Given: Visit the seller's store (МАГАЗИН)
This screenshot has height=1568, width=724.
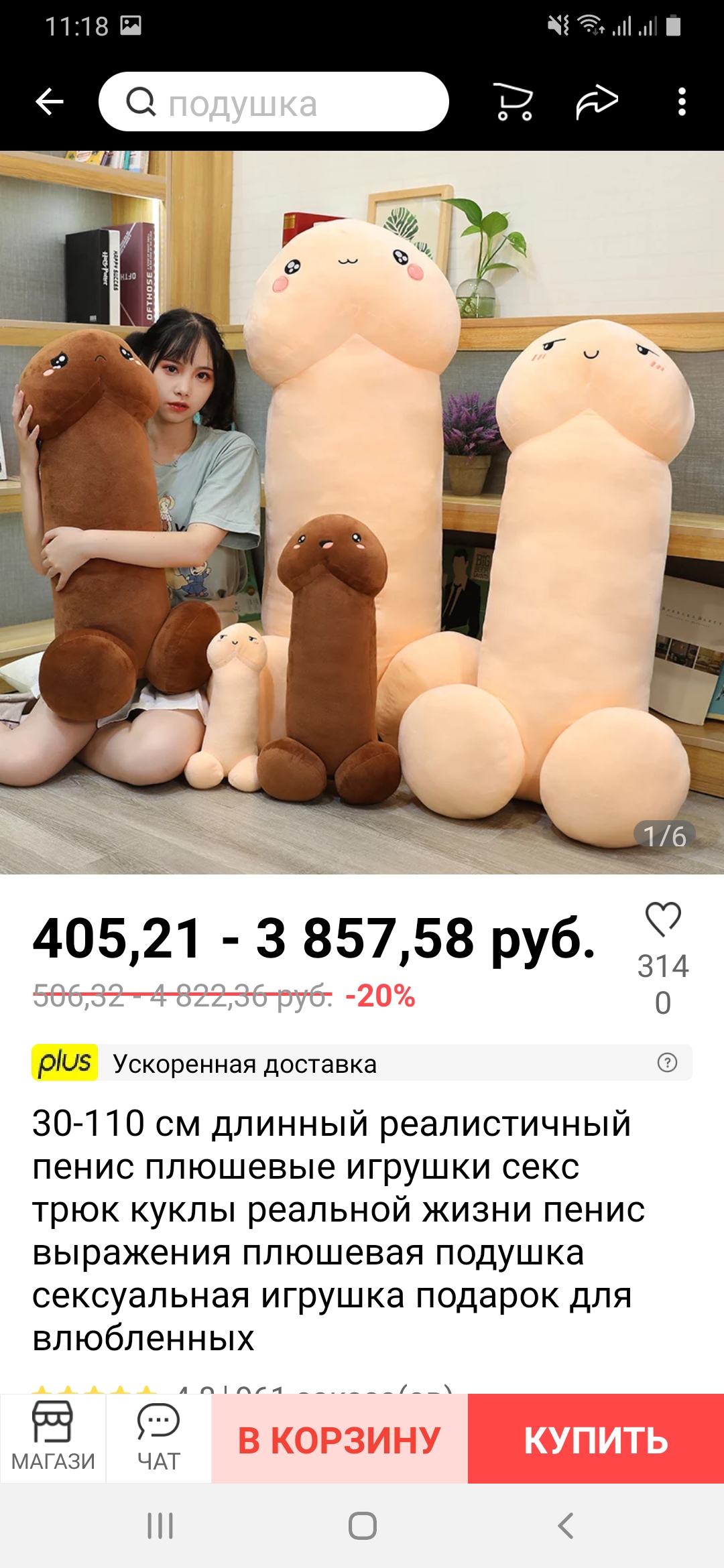Looking at the screenshot, I should tap(53, 1438).
